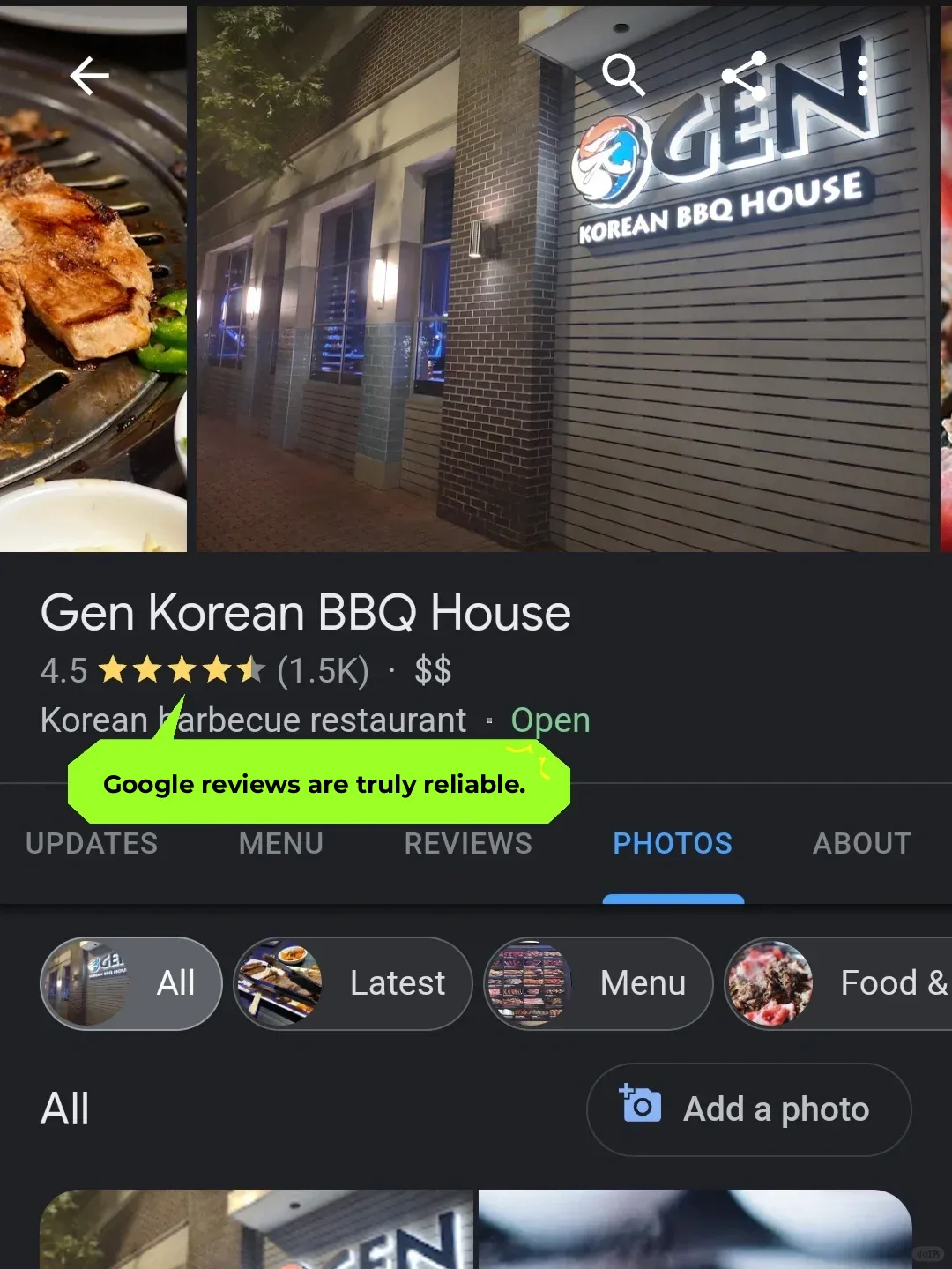Screen dimensions: 952x1269
Task: Select the Latest photos filter chip
Action: 353,983
